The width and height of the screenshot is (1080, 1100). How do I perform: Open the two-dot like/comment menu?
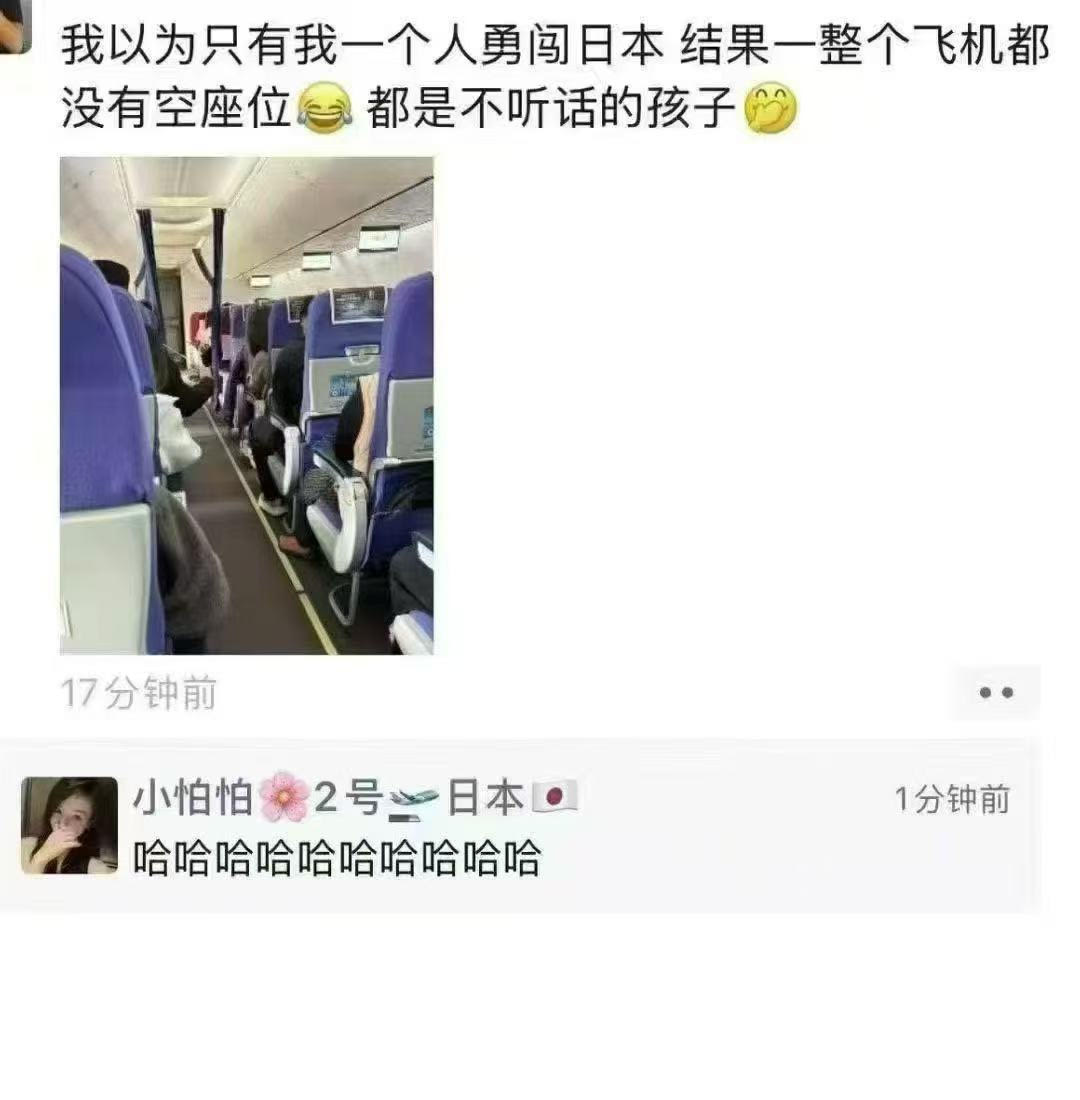(995, 692)
